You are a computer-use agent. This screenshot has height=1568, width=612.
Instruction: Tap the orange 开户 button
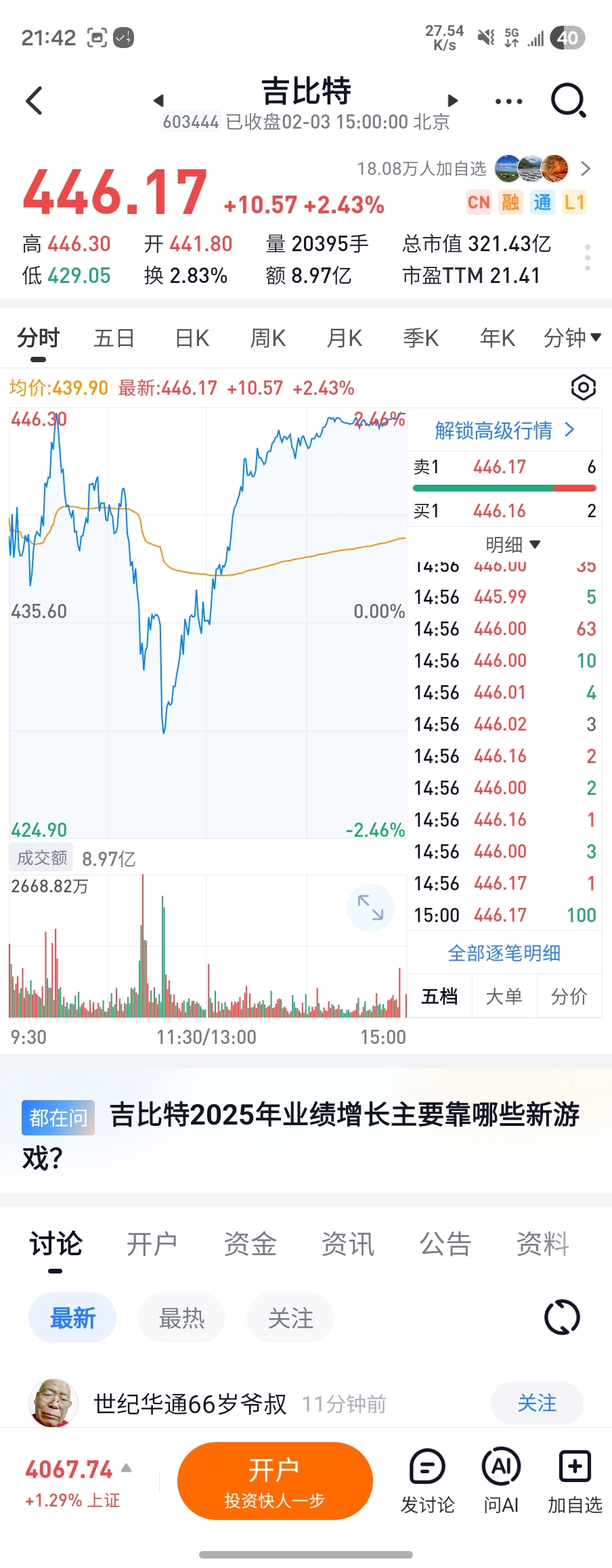pos(275,1481)
